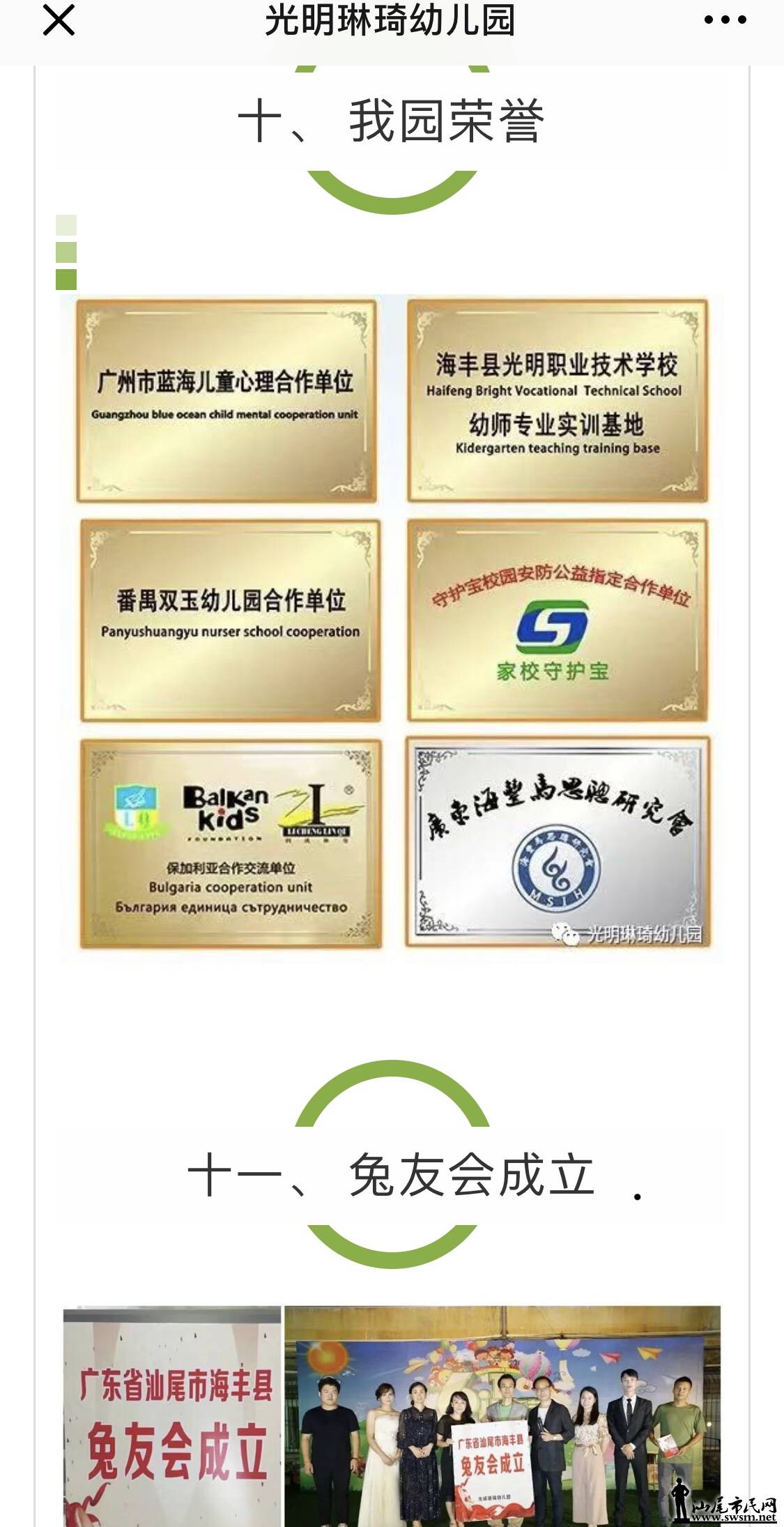Close the 光明琳琦幼儿园 article page
The width and height of the screenshot is (784, 1527).
59,20
